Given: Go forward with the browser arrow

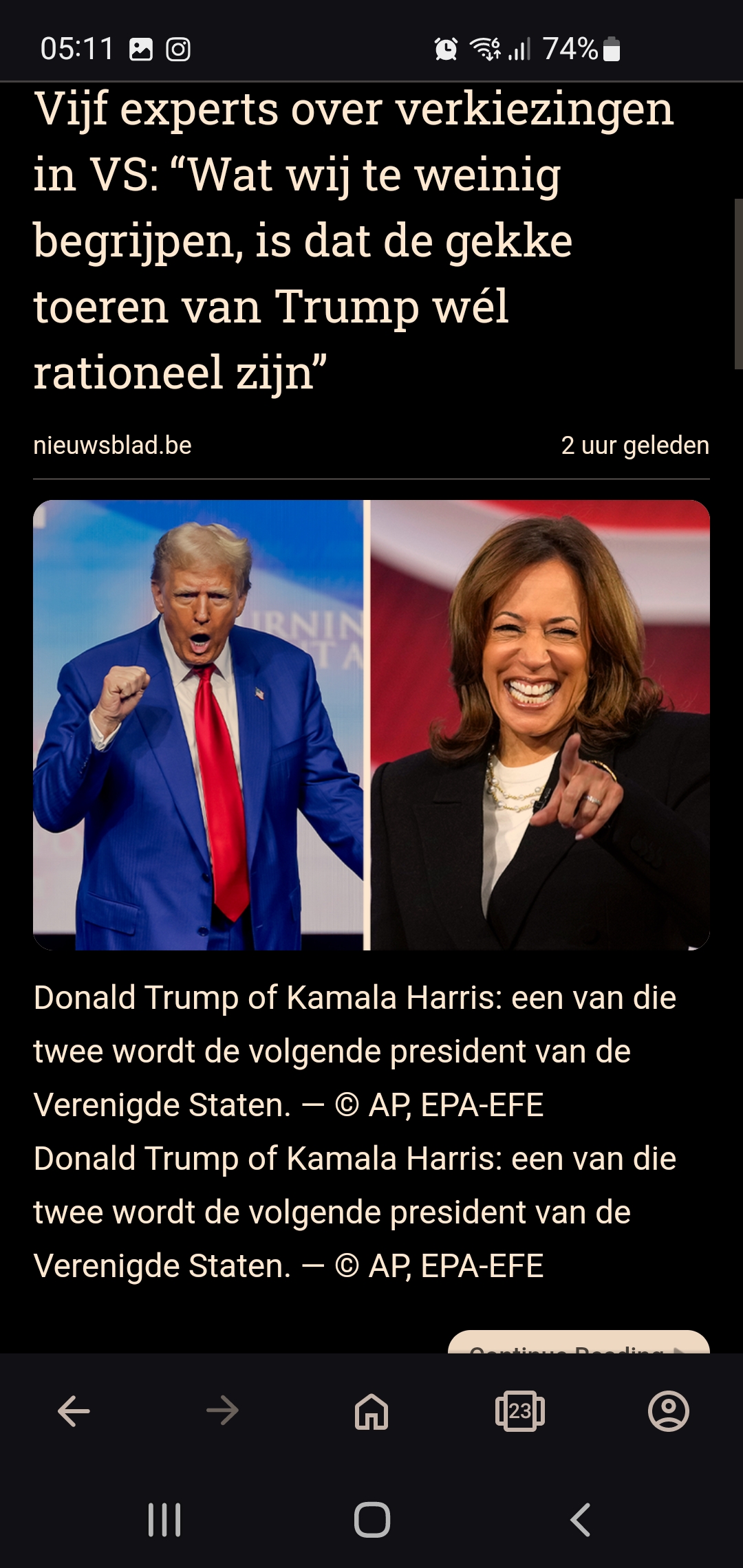Looking at the screenshot, I should pyautogui.click(x=222, y=1411).
